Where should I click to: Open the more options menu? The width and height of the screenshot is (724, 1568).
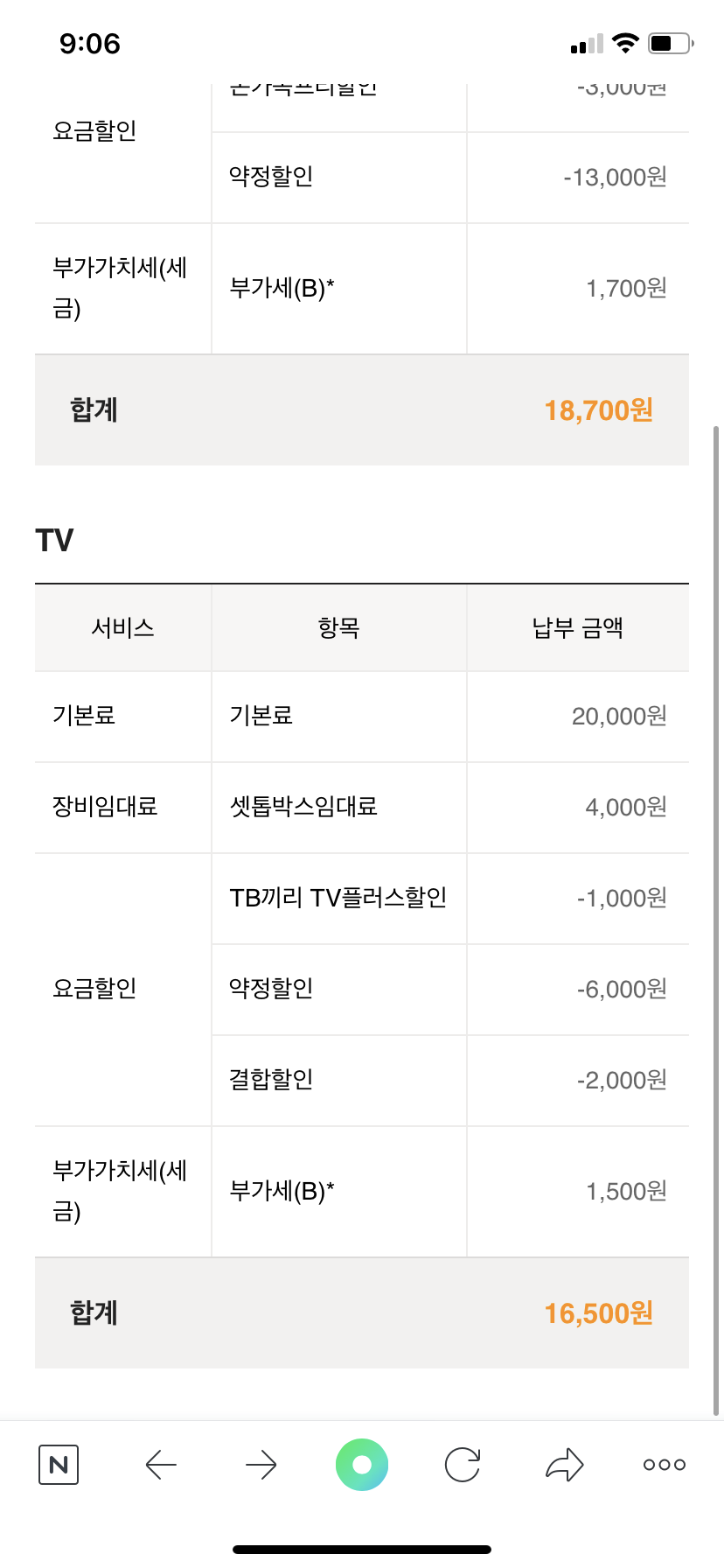click(665, 1465)
